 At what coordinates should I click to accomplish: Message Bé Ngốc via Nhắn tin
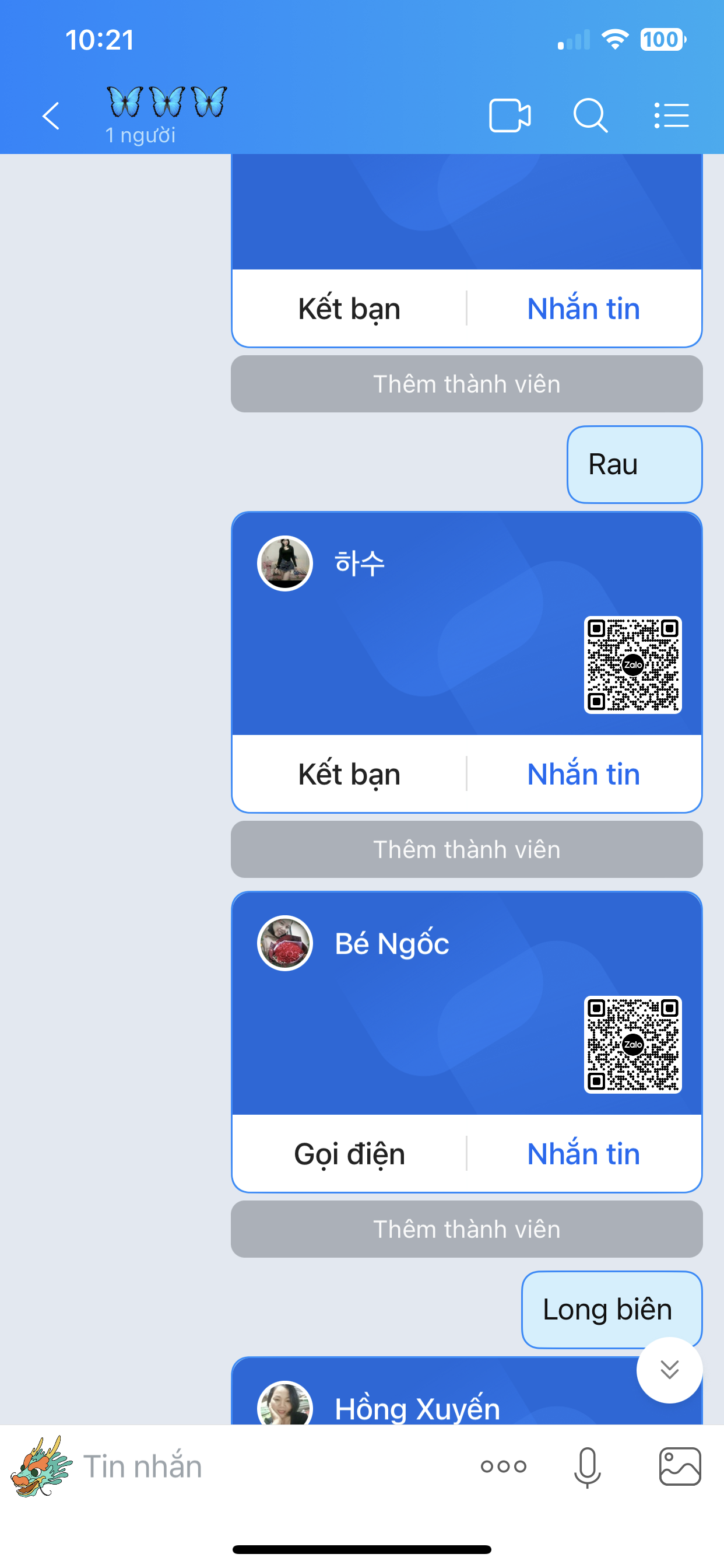(x=584, y=1154)
